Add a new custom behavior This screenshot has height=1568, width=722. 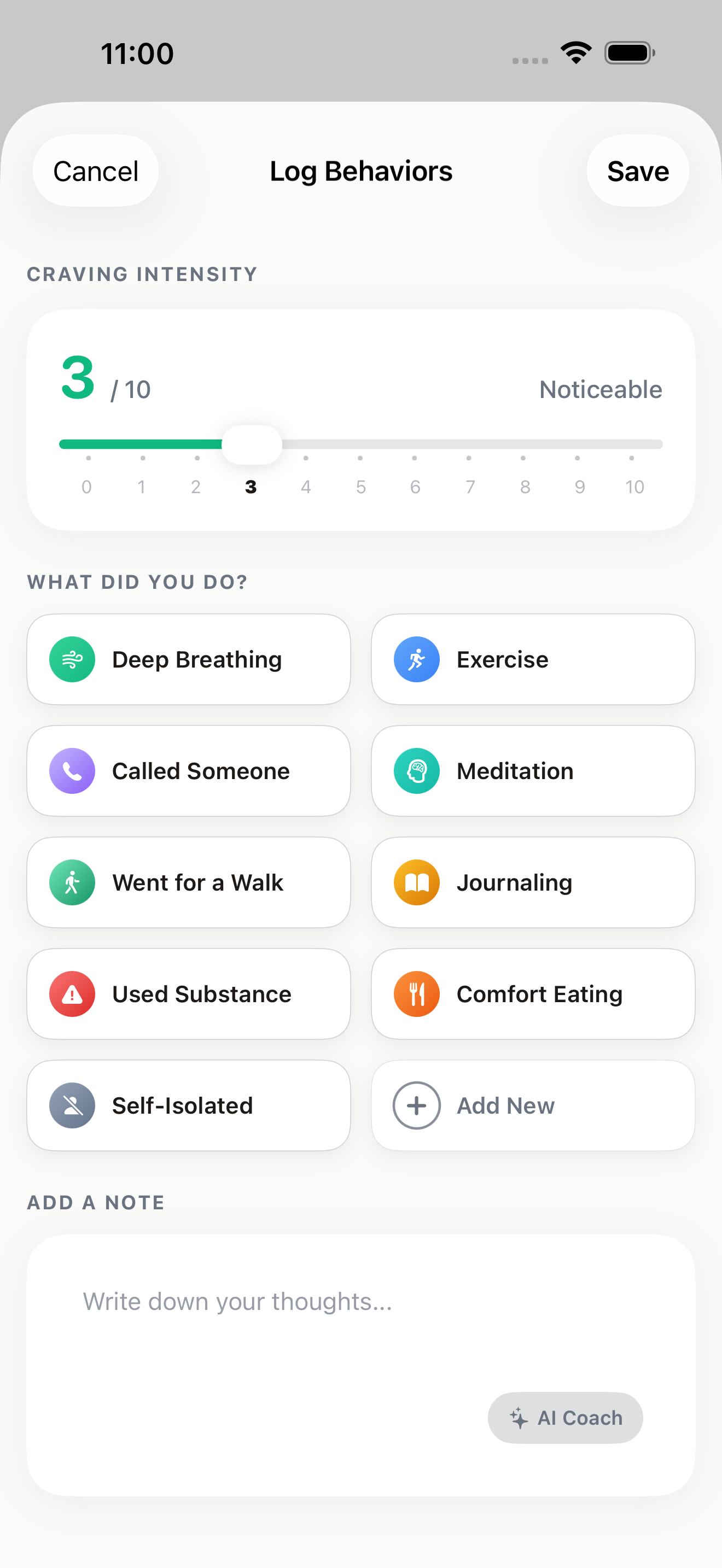[x=533, y=1105]
